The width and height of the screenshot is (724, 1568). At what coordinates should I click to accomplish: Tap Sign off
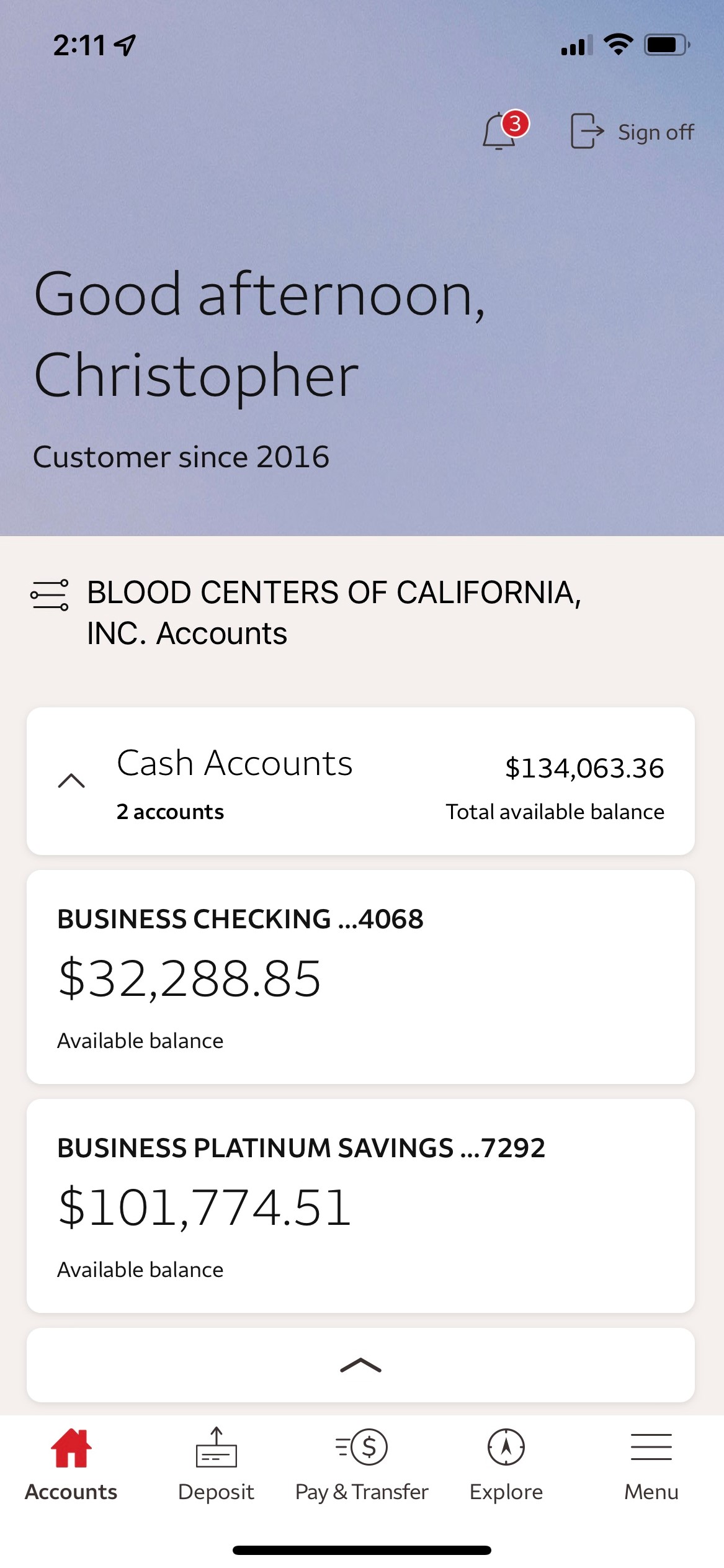click(632, 132)
